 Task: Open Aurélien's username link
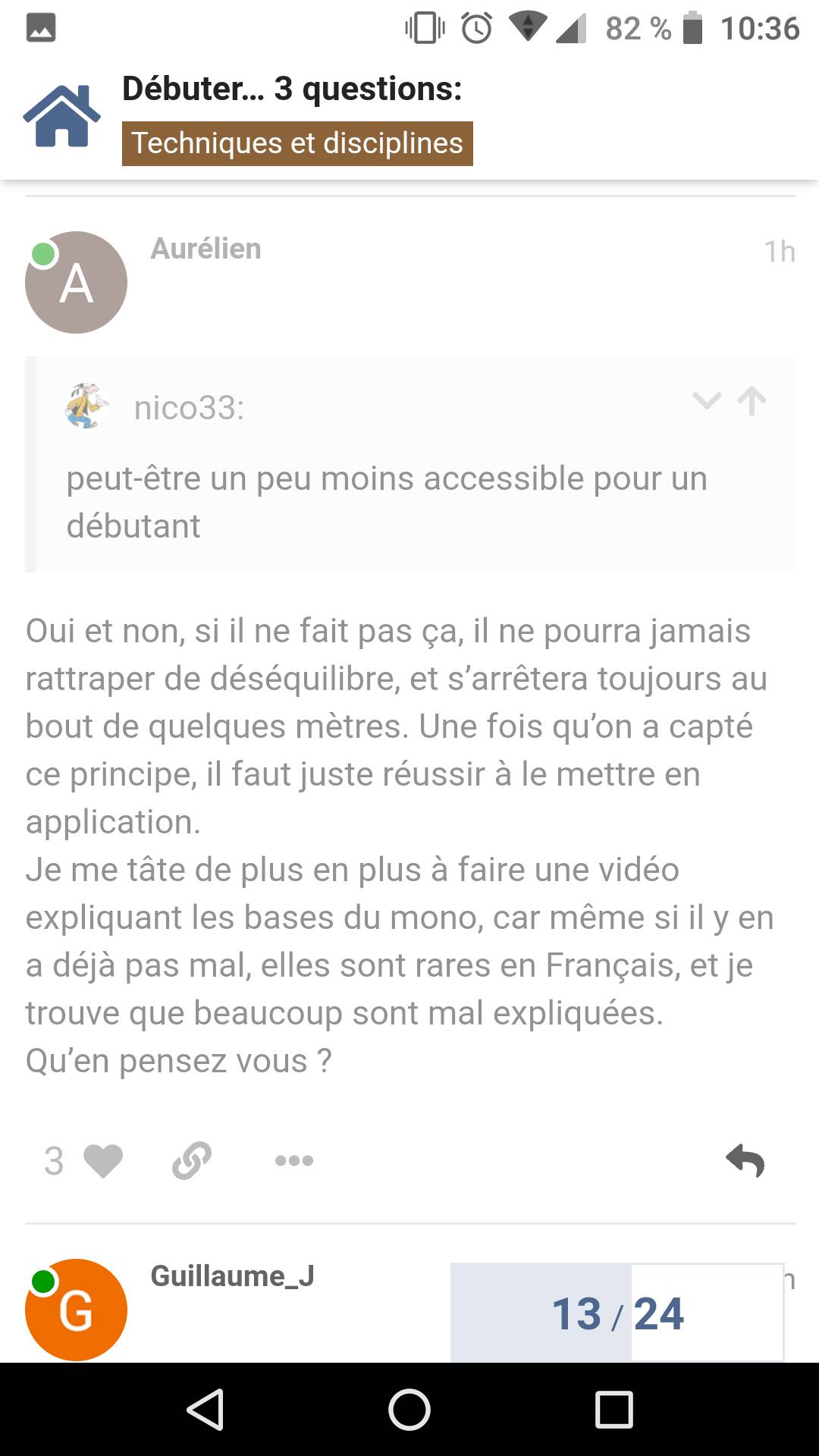pyautogui.click(x=206, y=249)
